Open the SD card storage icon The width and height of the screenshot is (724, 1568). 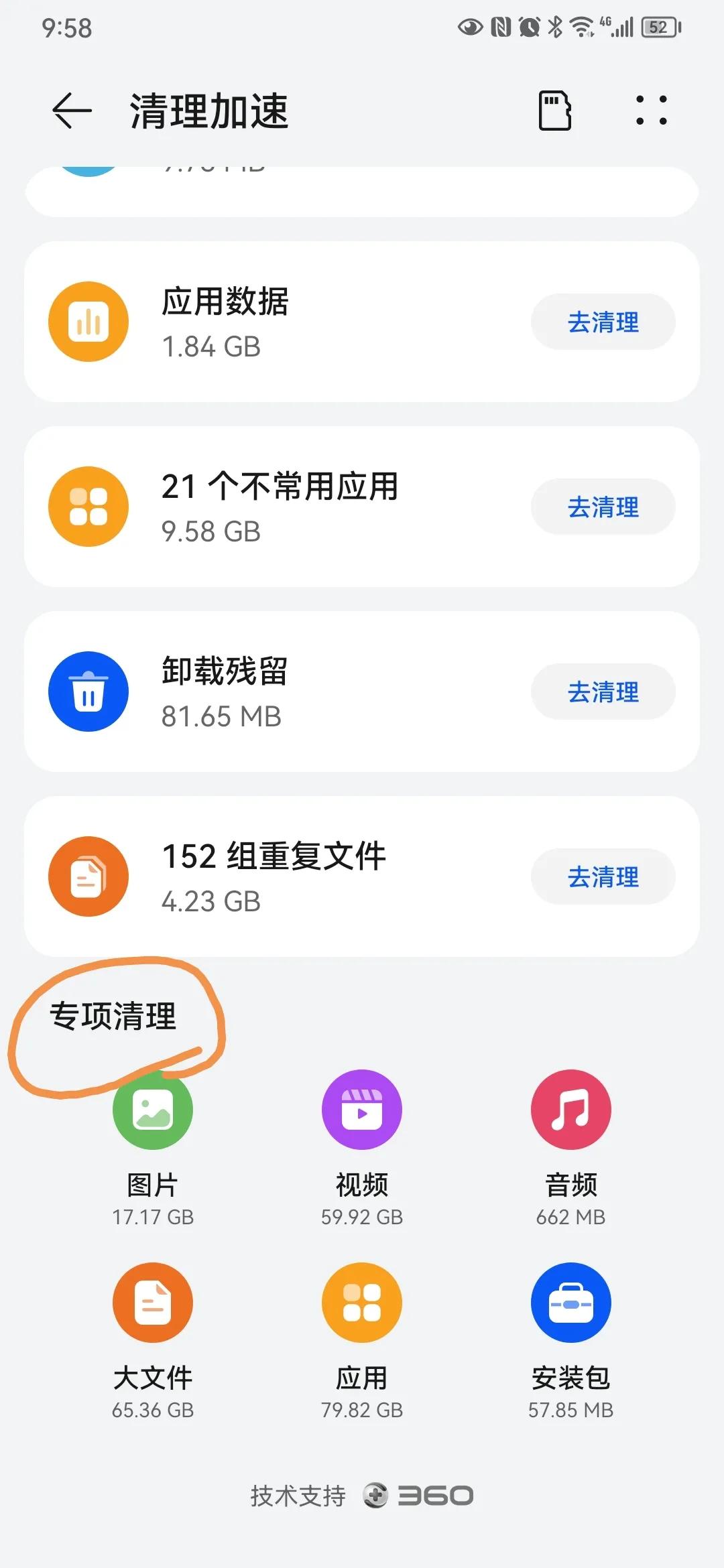pyautogui.click(x=555, y=111)
